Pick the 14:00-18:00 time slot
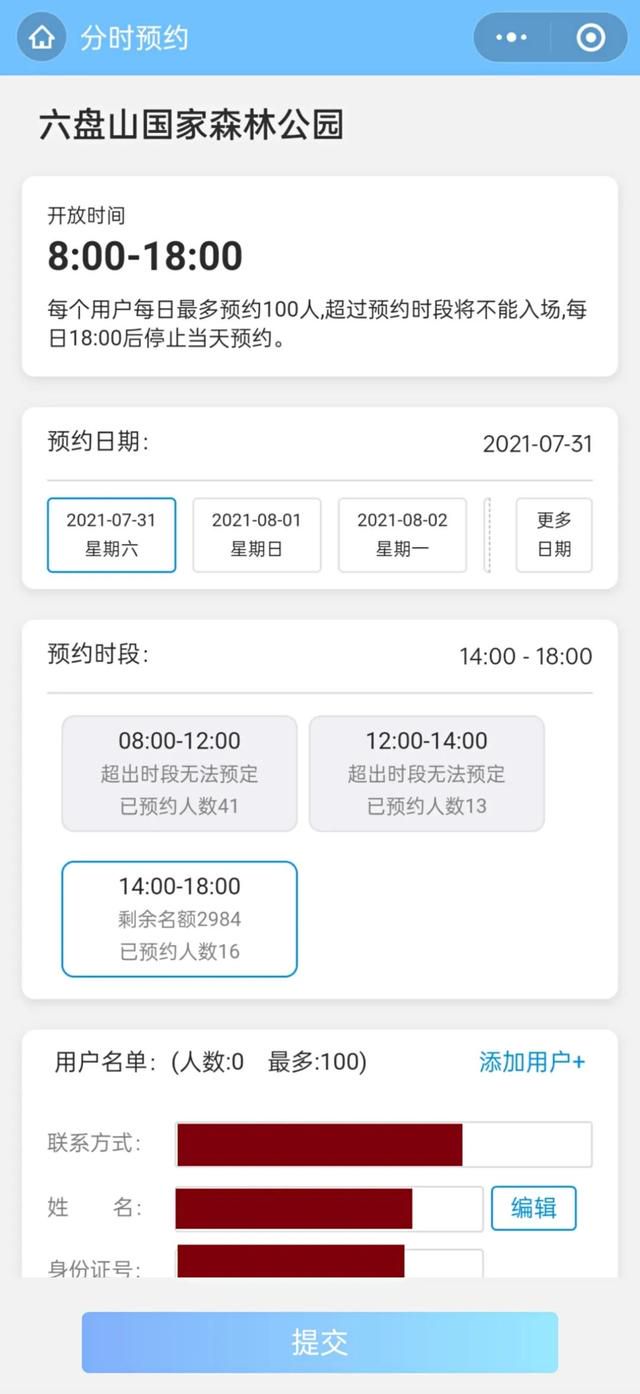This screenshot has height=1394, width=640. pos(179,918)
